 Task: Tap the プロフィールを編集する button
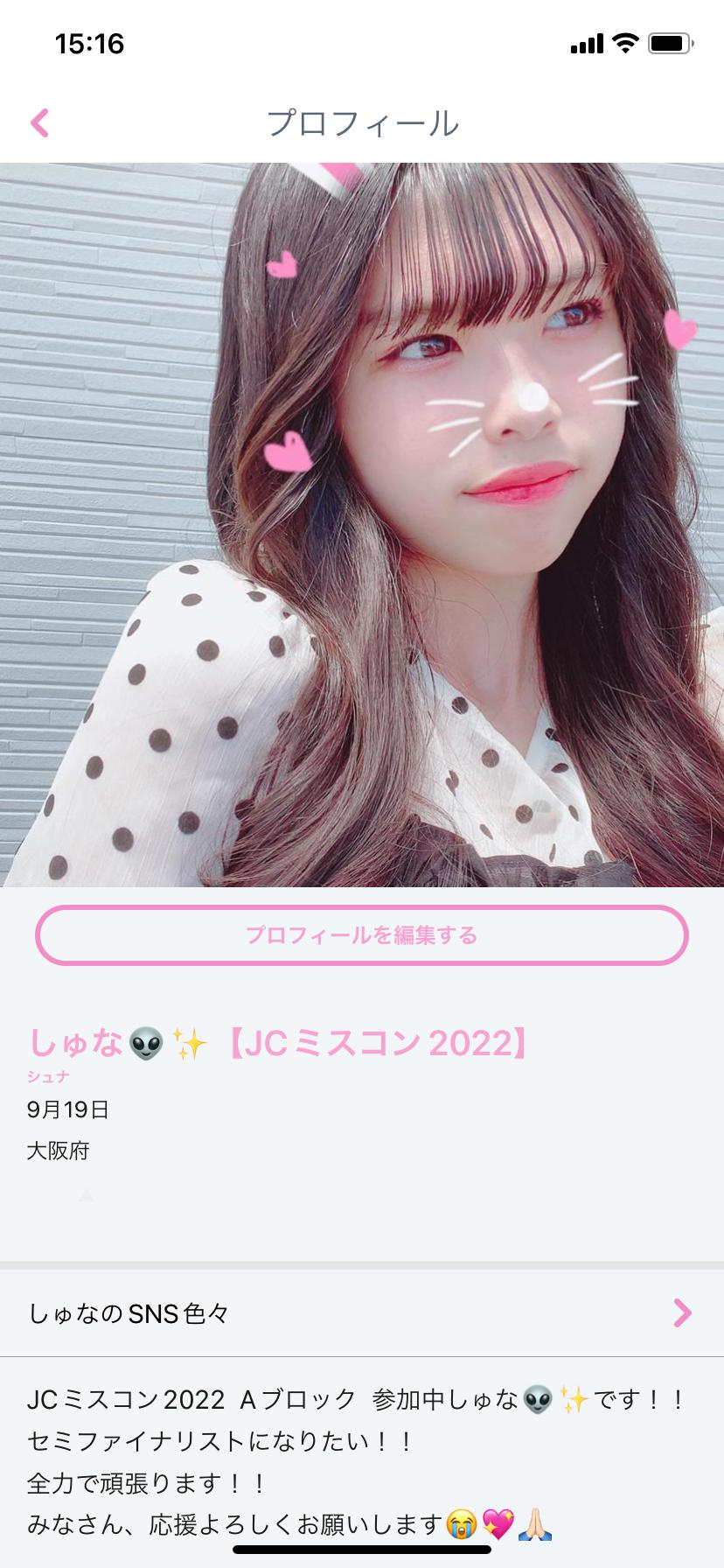[x=361, y=935]
